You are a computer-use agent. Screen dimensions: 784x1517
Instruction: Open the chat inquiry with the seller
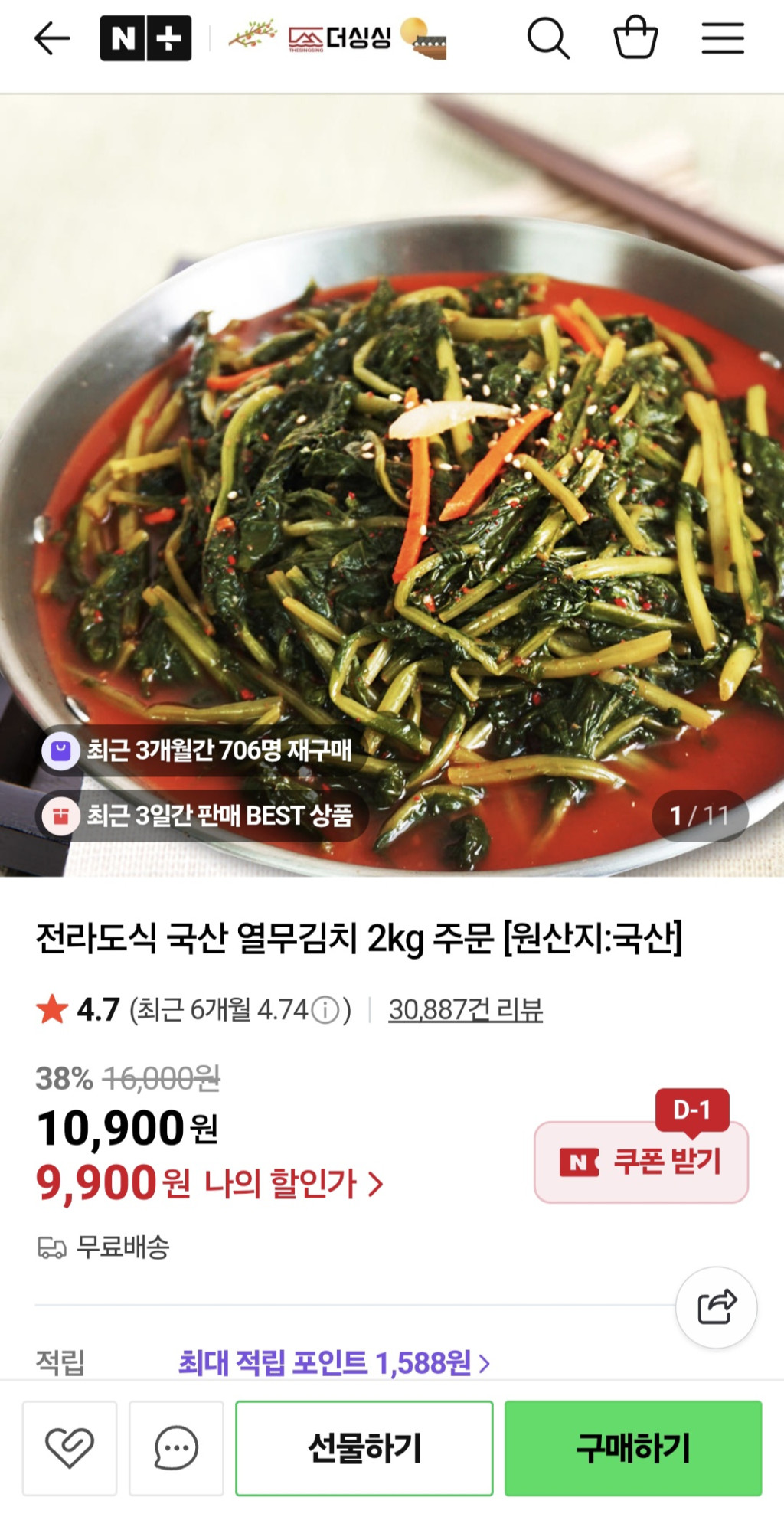coord(176,1448)
